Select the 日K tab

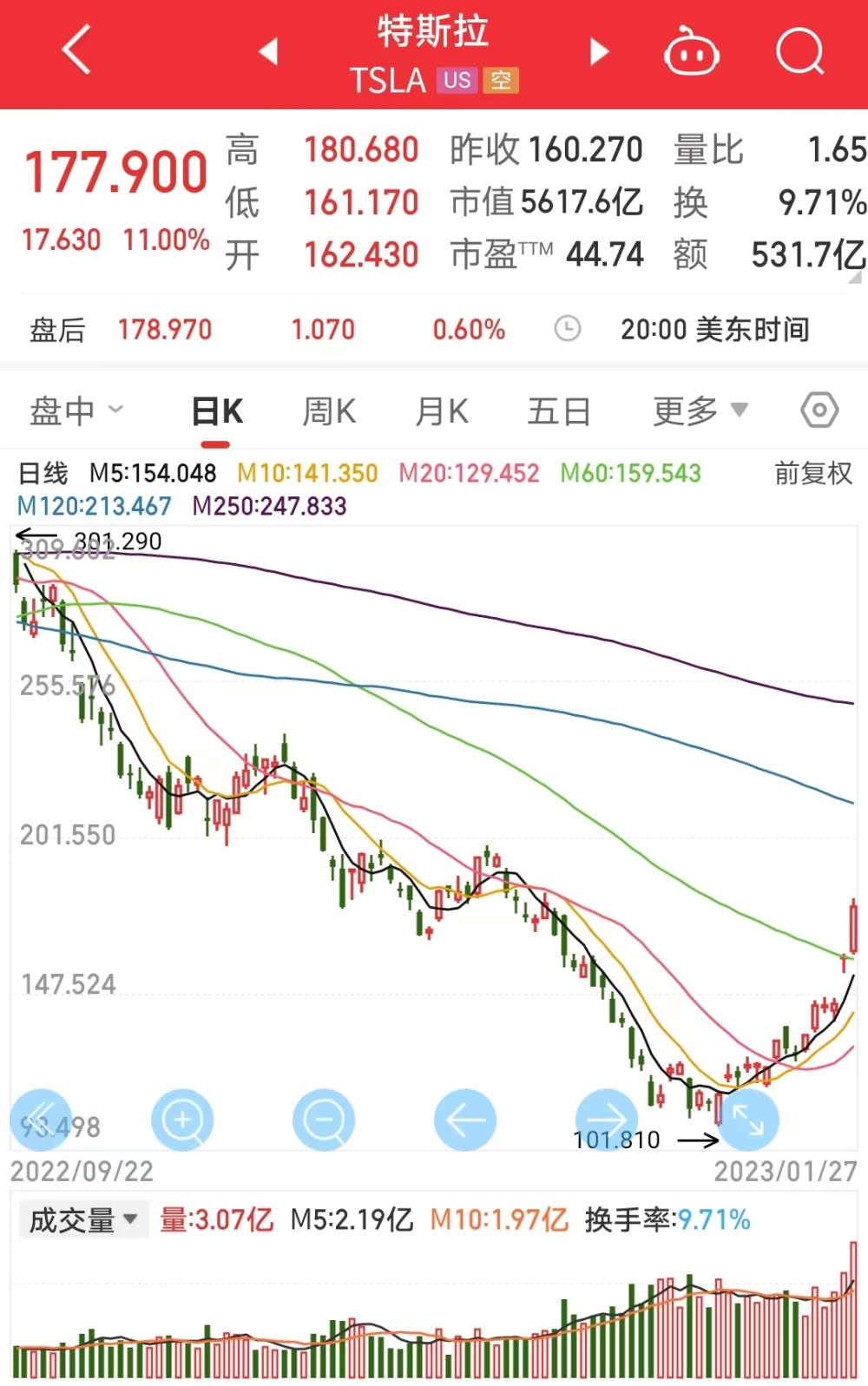216,411
